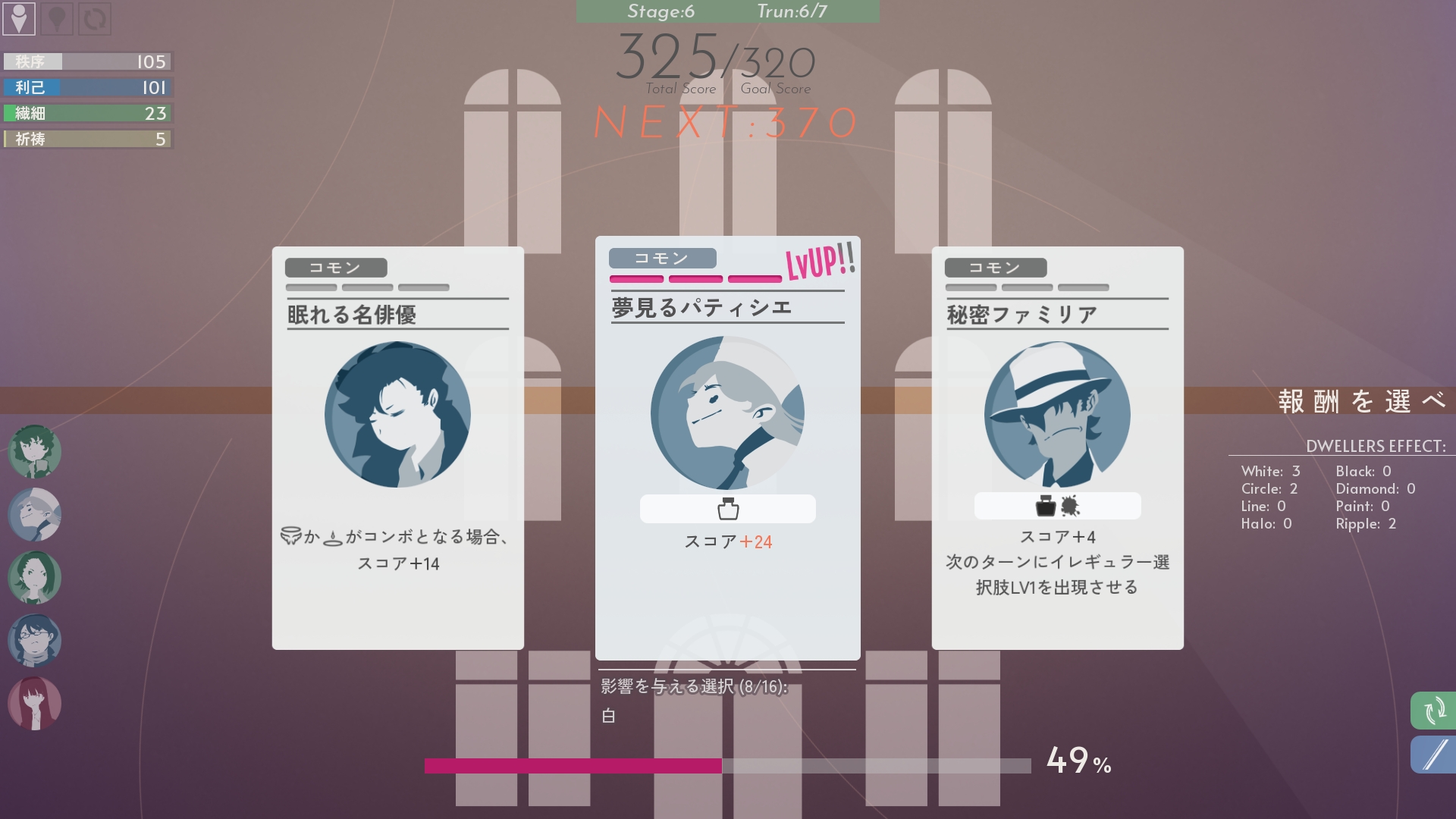Tap the blue slash line button

(x=1433, y=755)
